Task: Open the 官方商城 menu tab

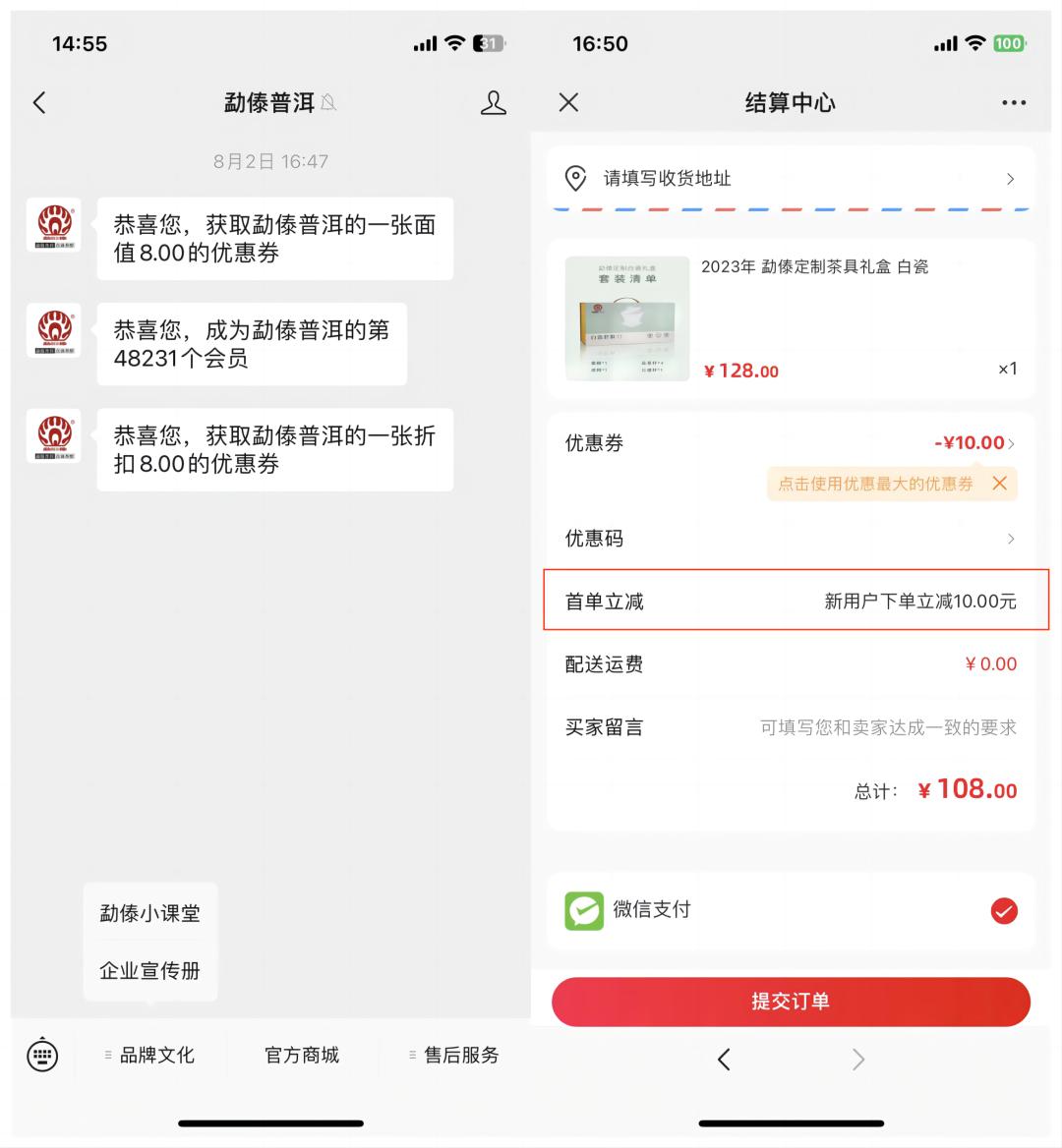Action: (301, 1055)
